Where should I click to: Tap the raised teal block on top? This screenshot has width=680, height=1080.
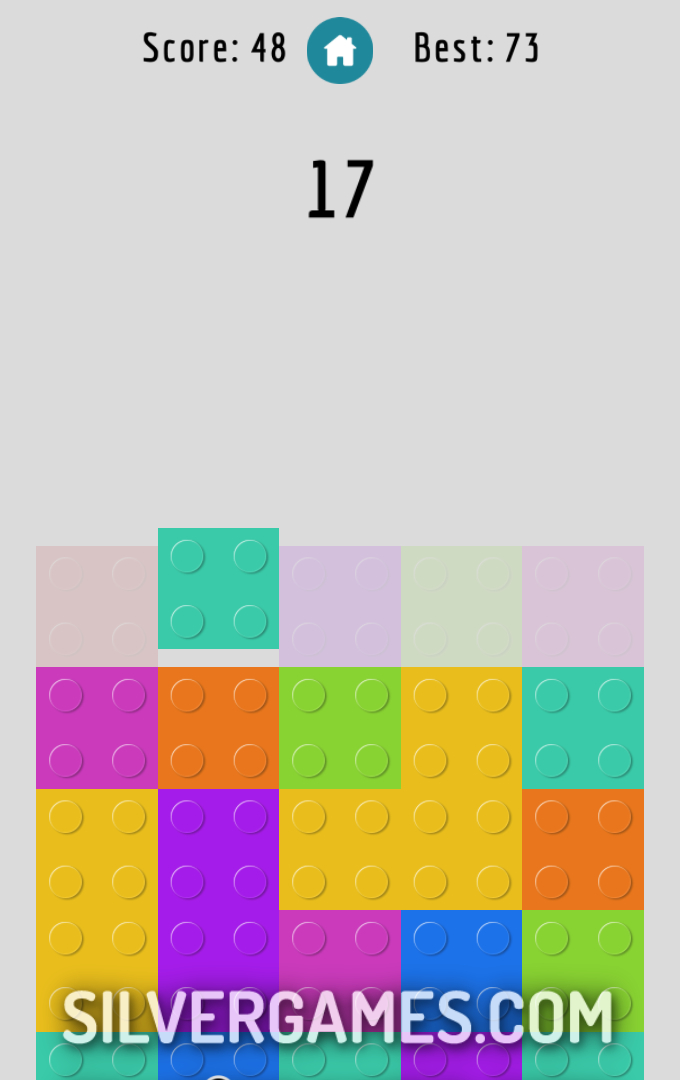tap(218, 588)
